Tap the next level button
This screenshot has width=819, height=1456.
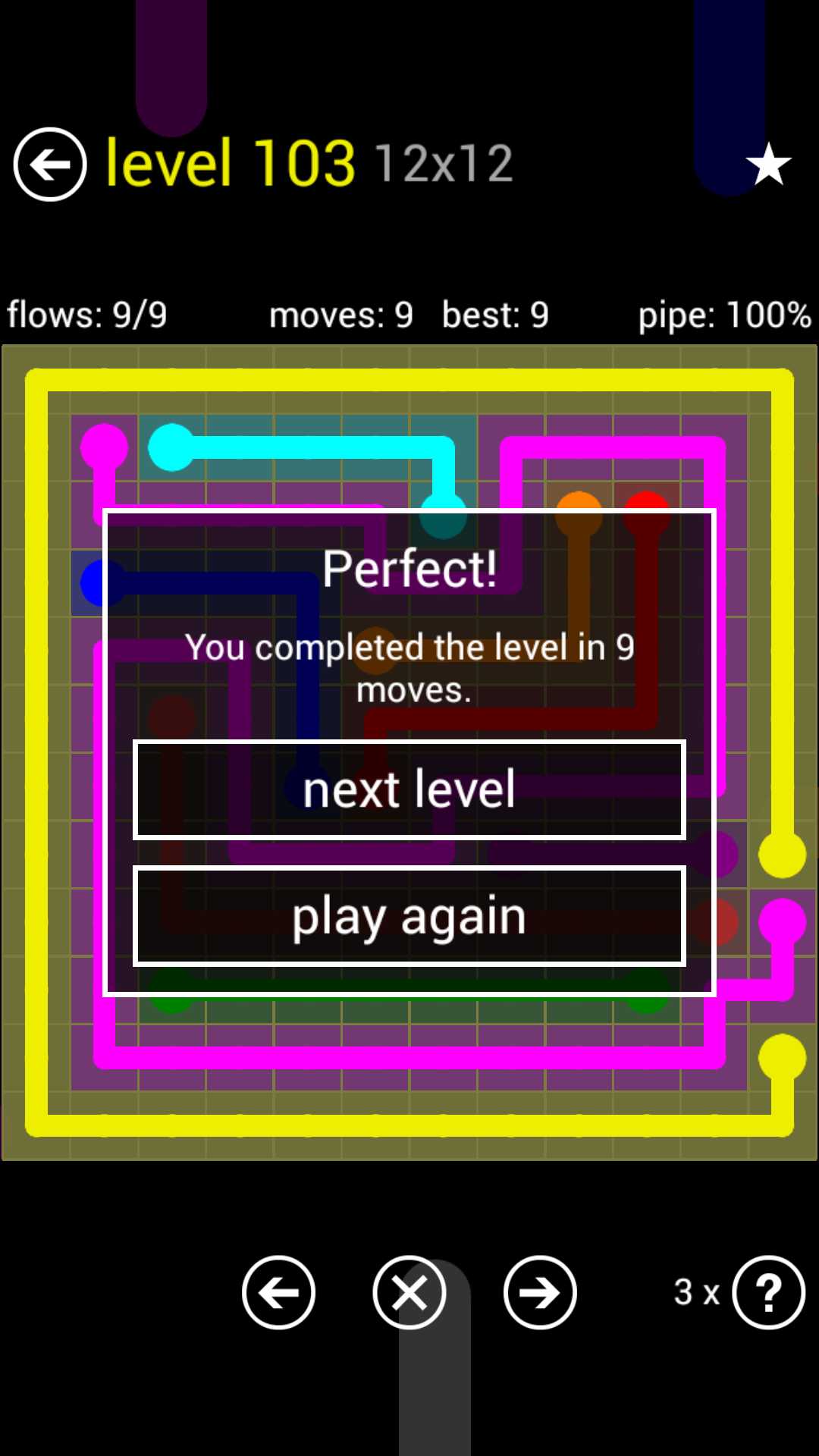[x=409, y=789]
